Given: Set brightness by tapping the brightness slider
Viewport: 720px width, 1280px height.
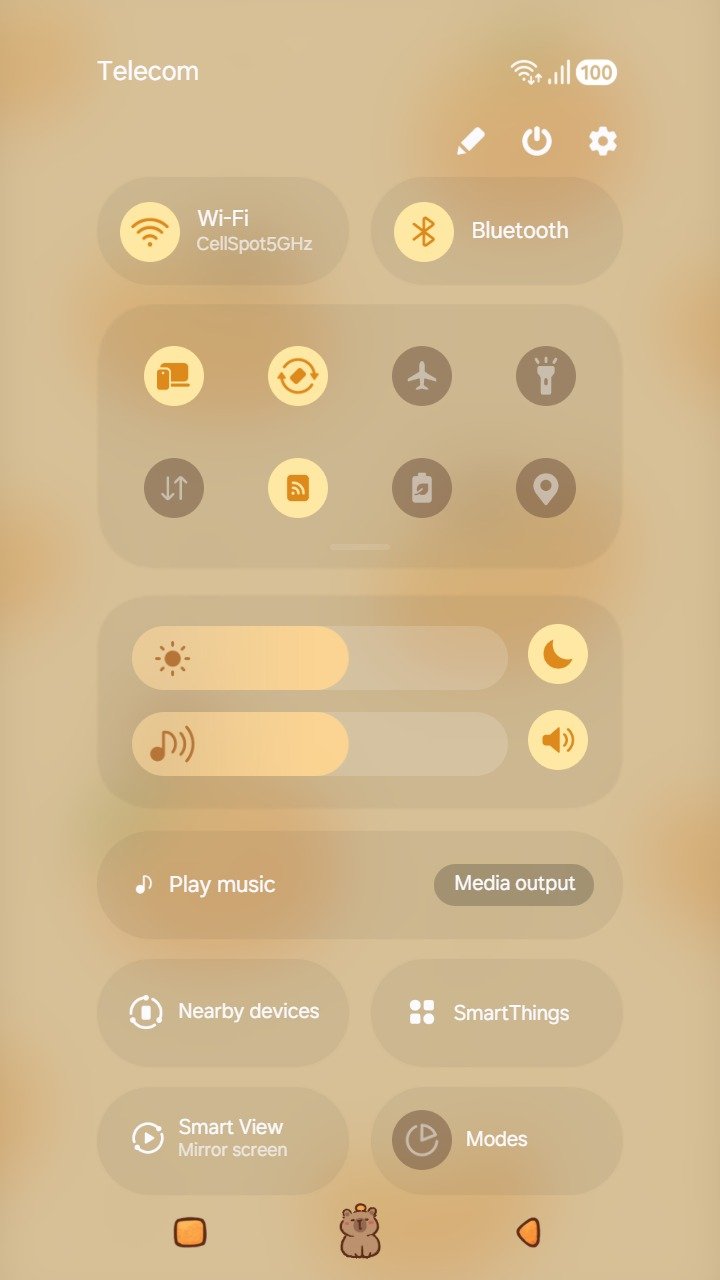Looking at the screenshot, I should pyautogui.click(x=320, y=658).
